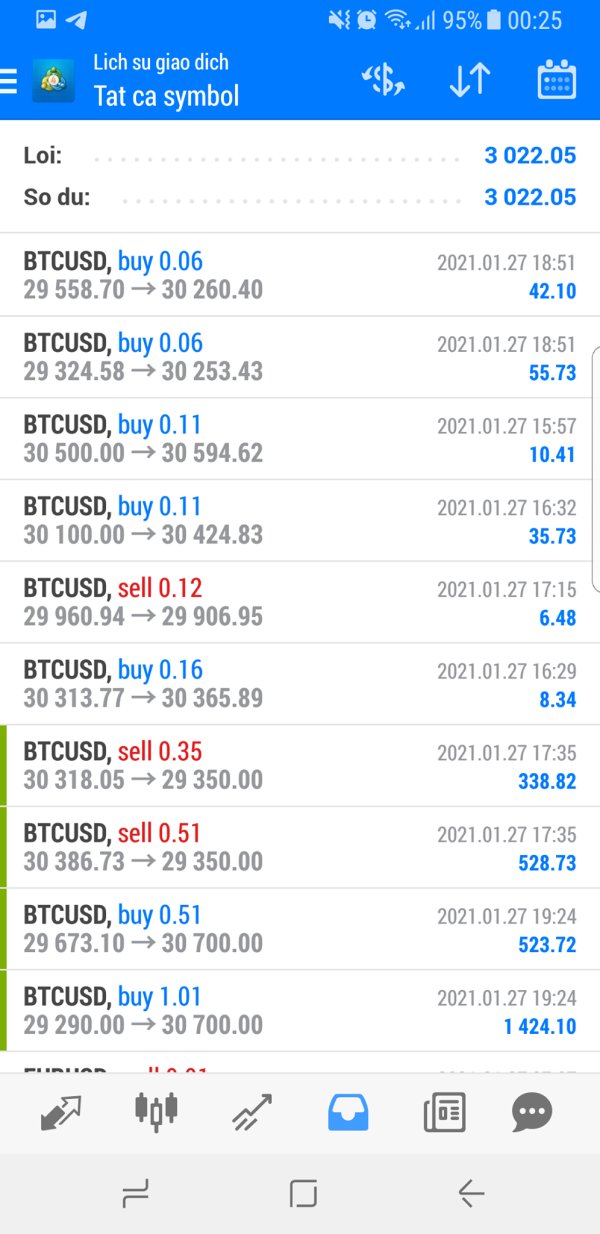This screenshot has width=600, height=1234.
Task: Switch to the candlestick Chart tab
Action: coord(156,1112)
